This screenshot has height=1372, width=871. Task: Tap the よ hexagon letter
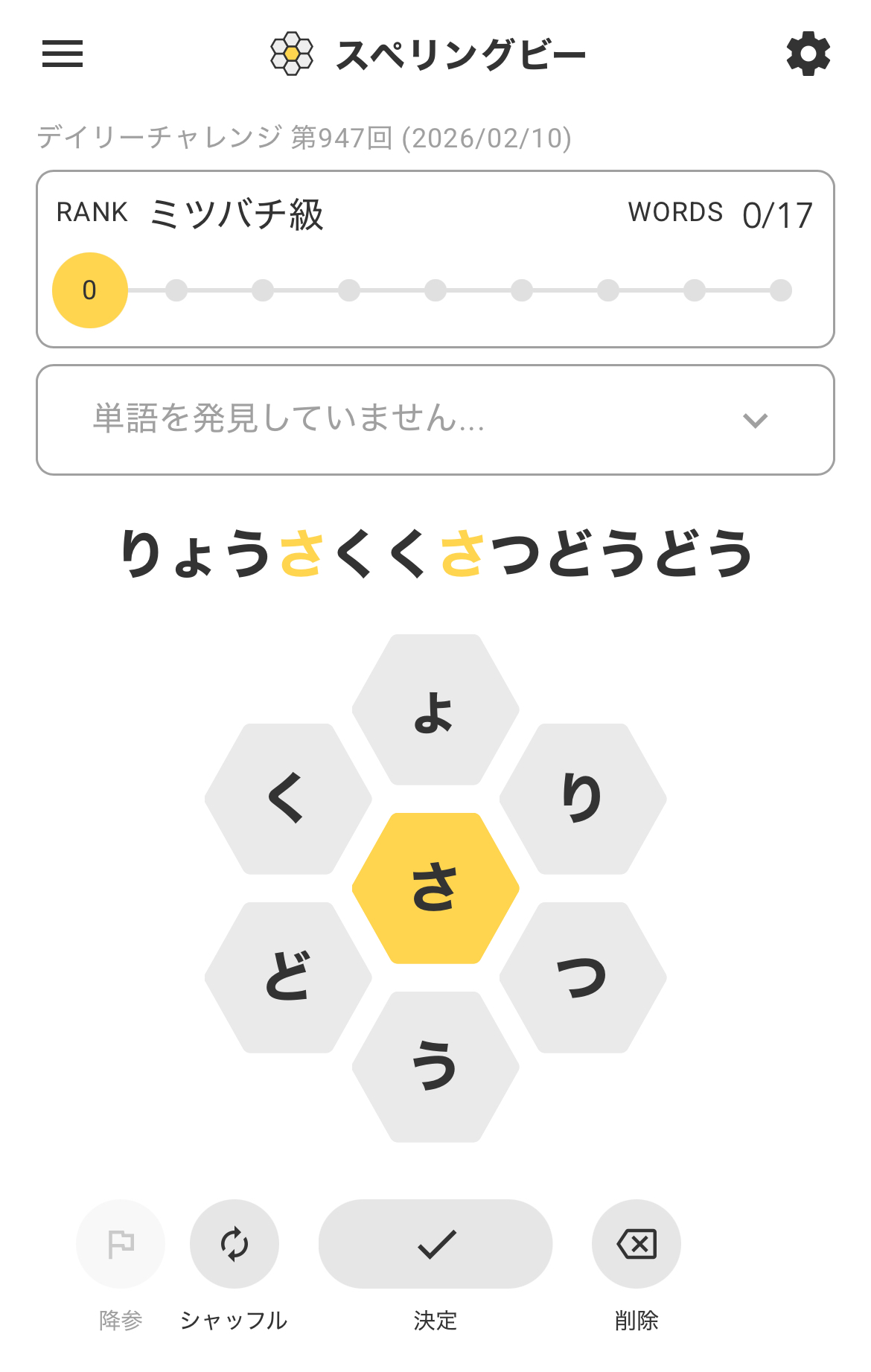pos(435,710)
